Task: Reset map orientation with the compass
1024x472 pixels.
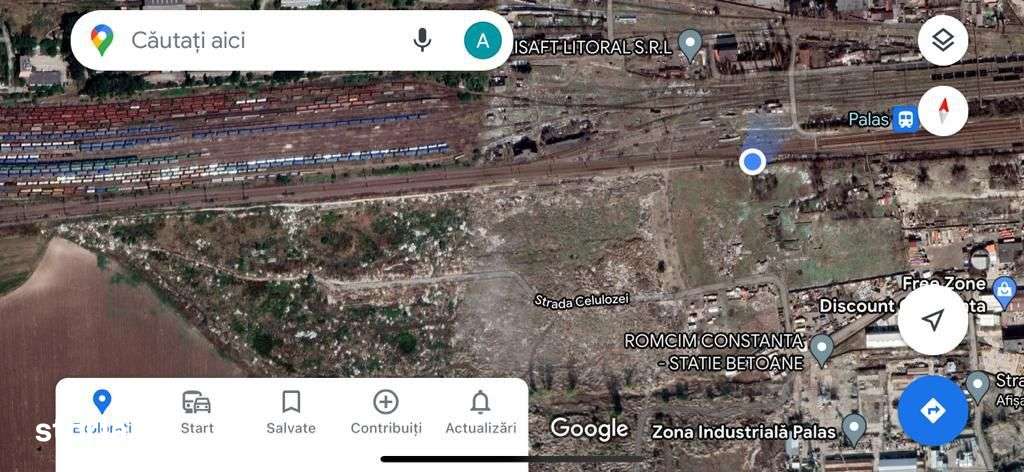Action: [x=943, y=111]
